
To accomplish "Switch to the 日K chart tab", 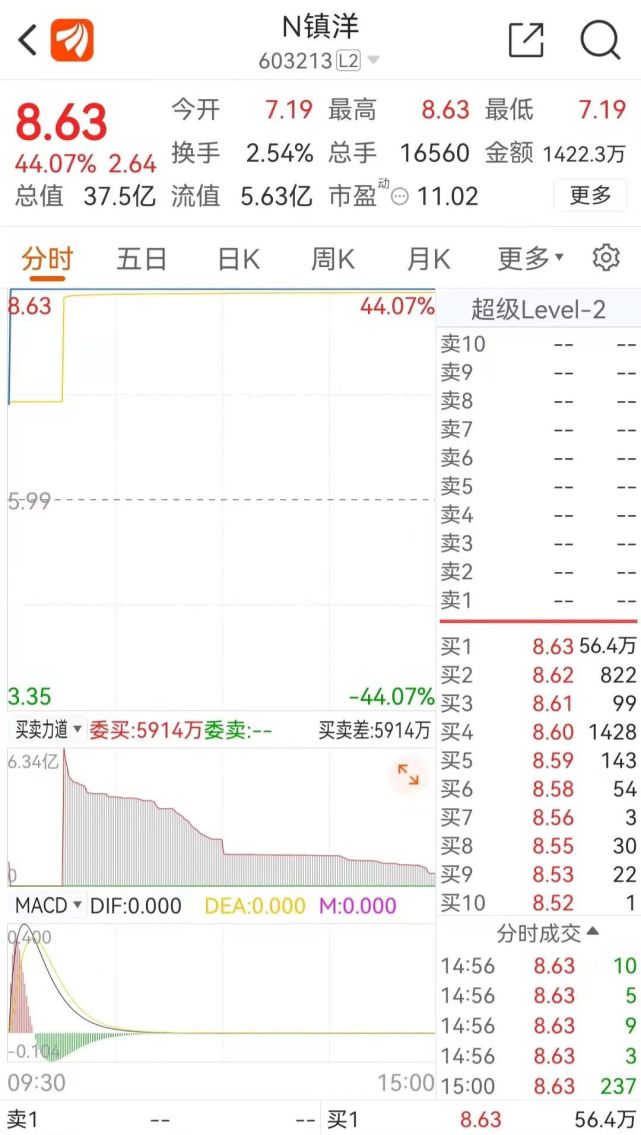I will [238, 259].
